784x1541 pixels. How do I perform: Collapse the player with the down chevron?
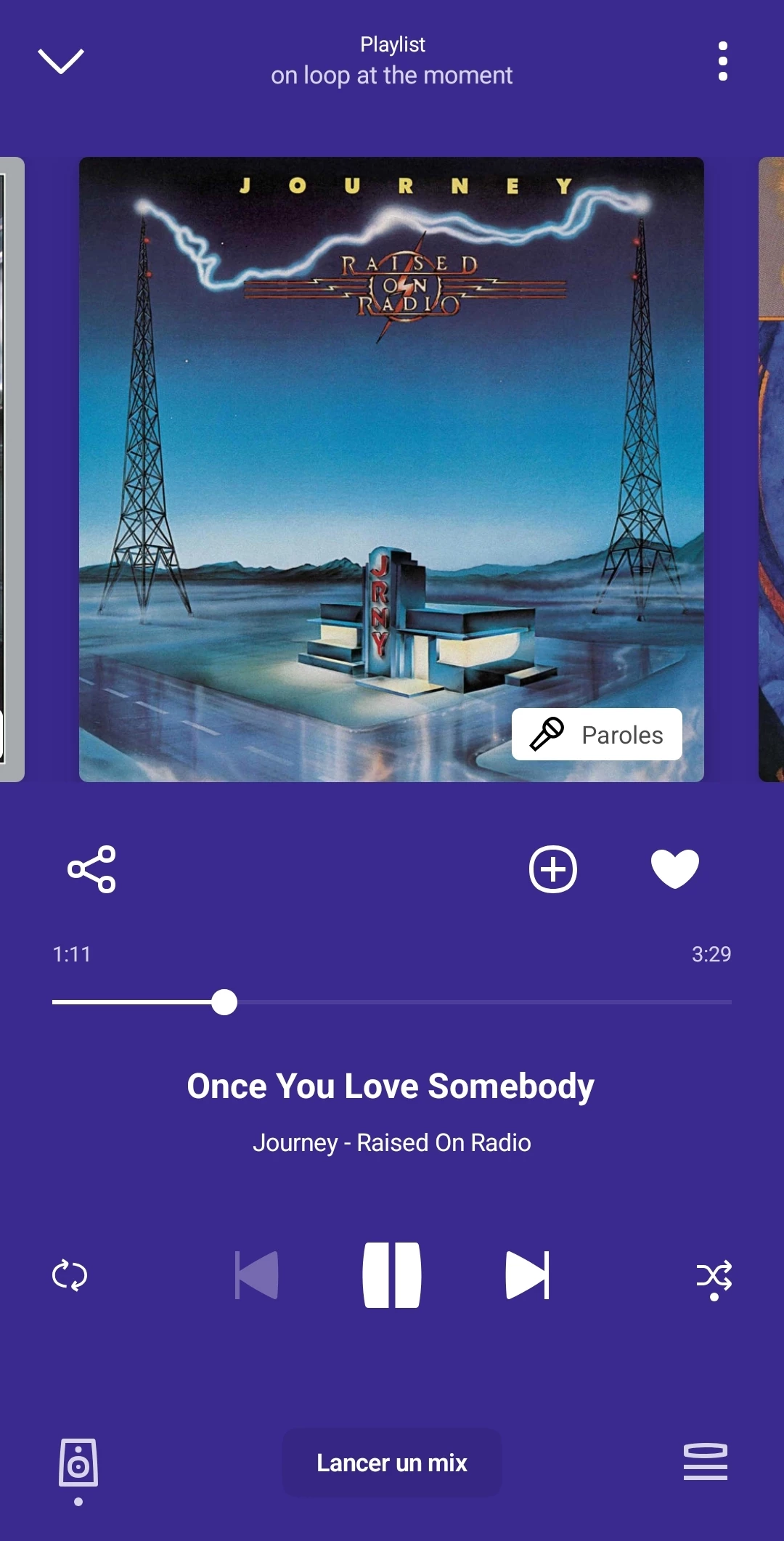[x=61, y=62]
